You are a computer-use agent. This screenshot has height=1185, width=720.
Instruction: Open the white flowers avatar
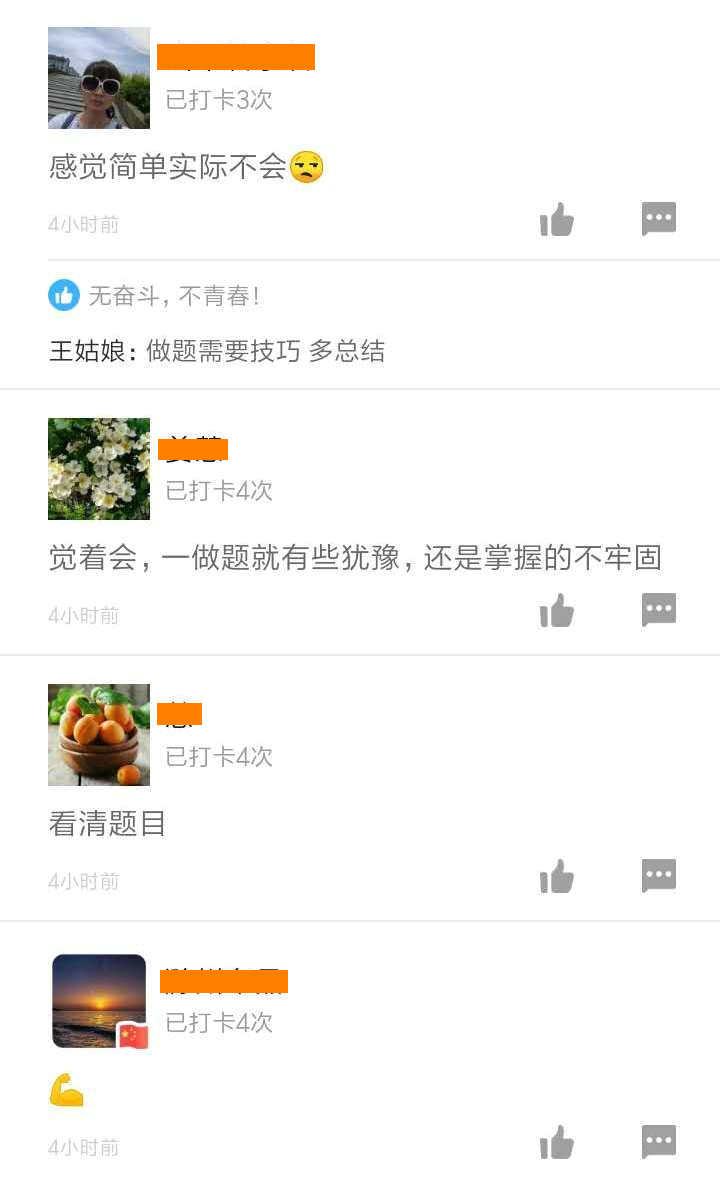[x=98, y=468]
